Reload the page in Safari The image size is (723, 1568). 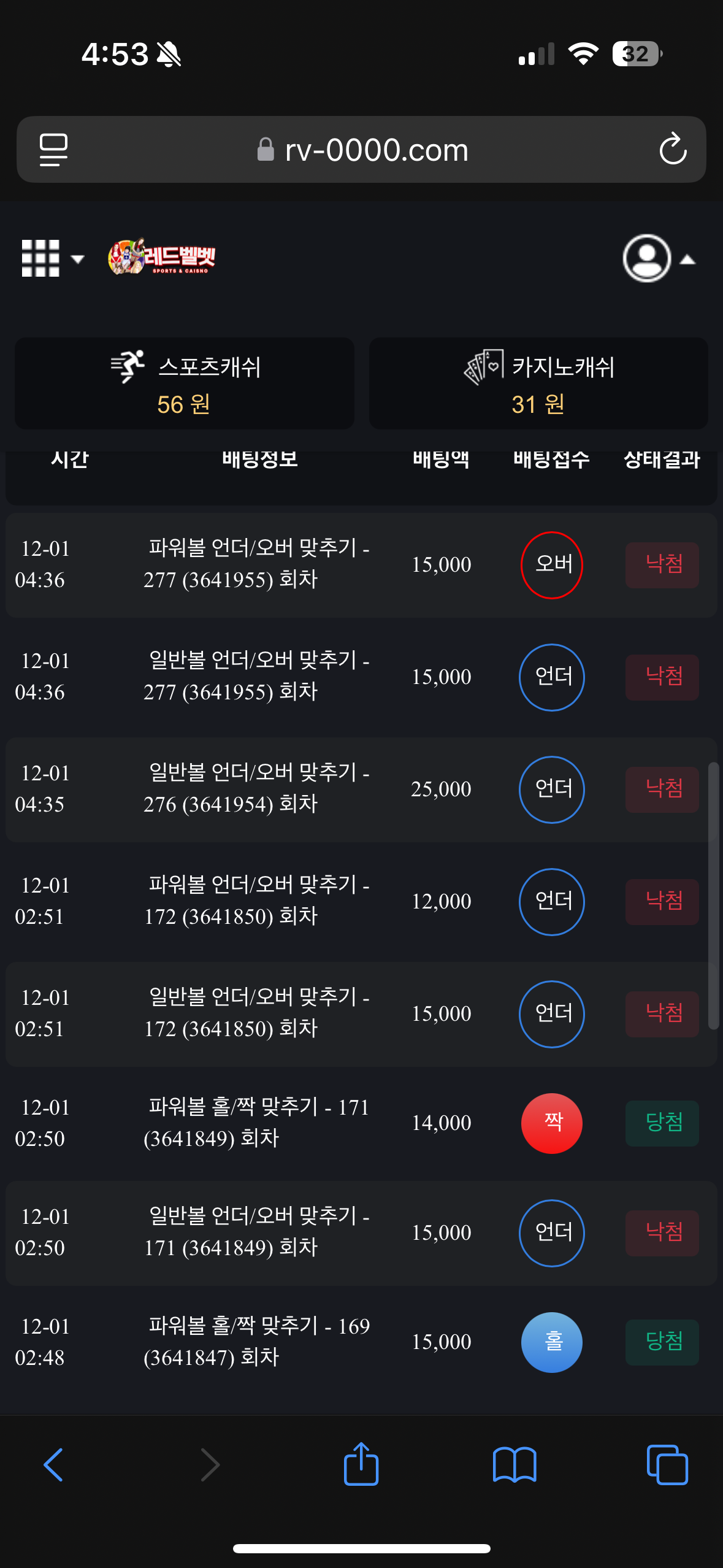(x=673, y=149)
